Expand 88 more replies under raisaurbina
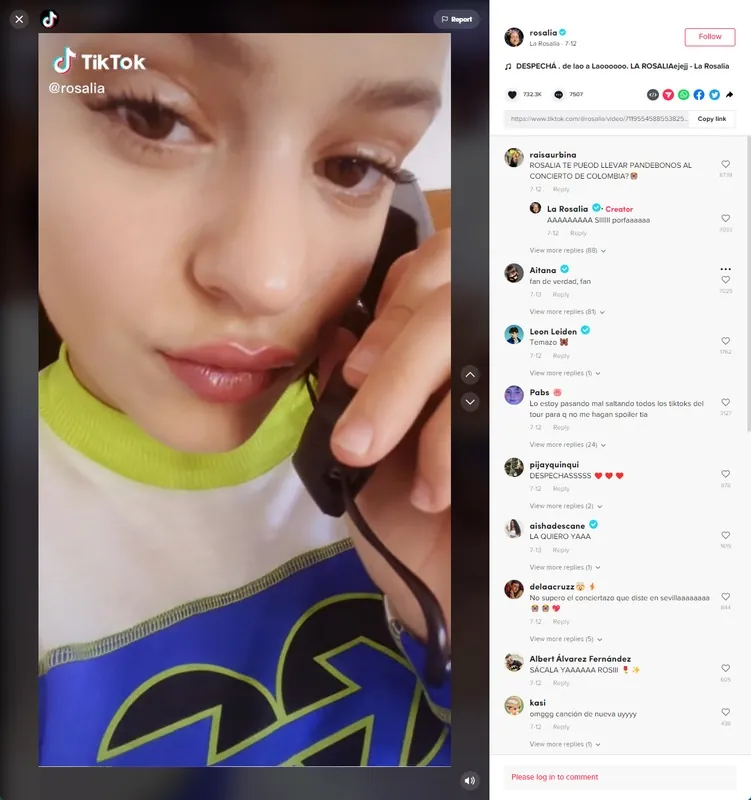The image size is (751, 800). click(567, 250)
